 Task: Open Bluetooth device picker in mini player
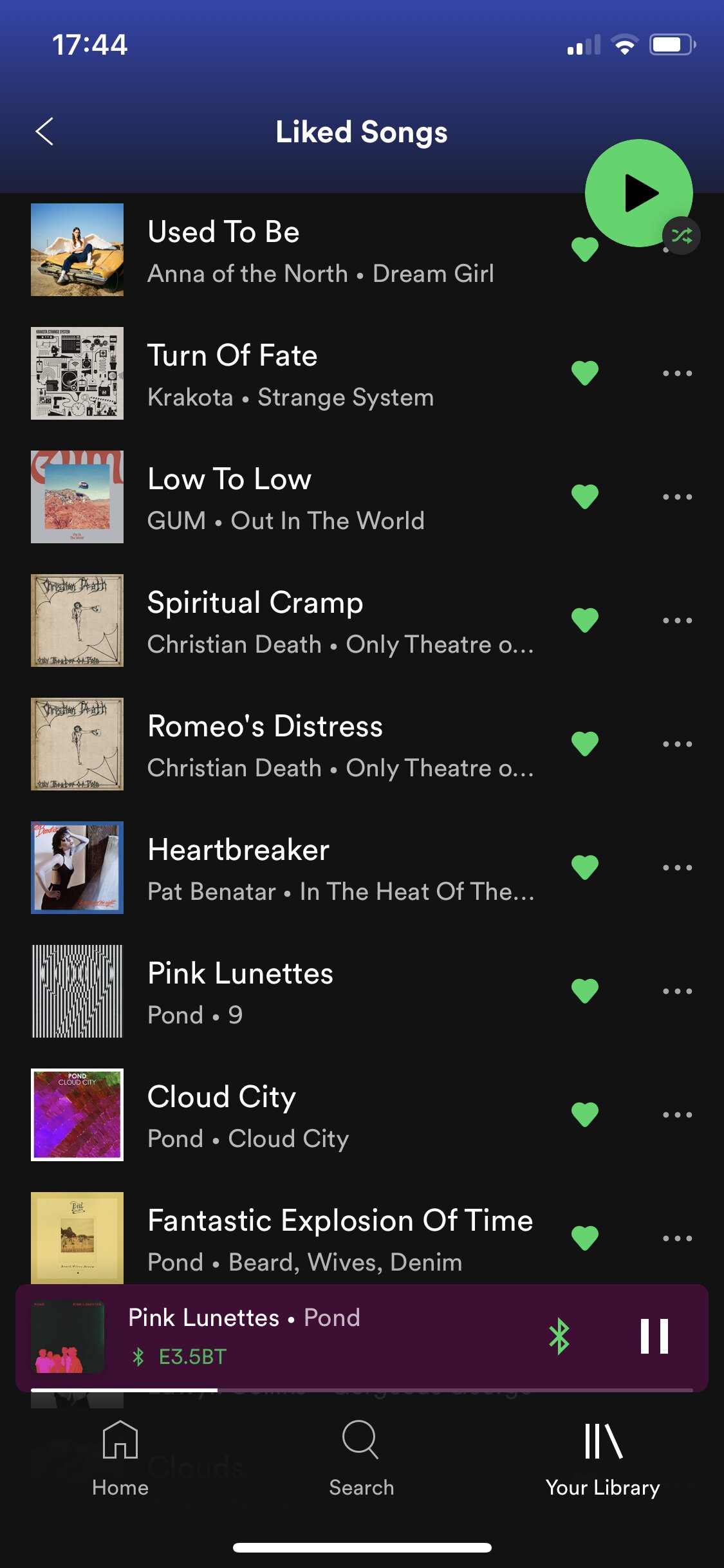click(559, 1337)
